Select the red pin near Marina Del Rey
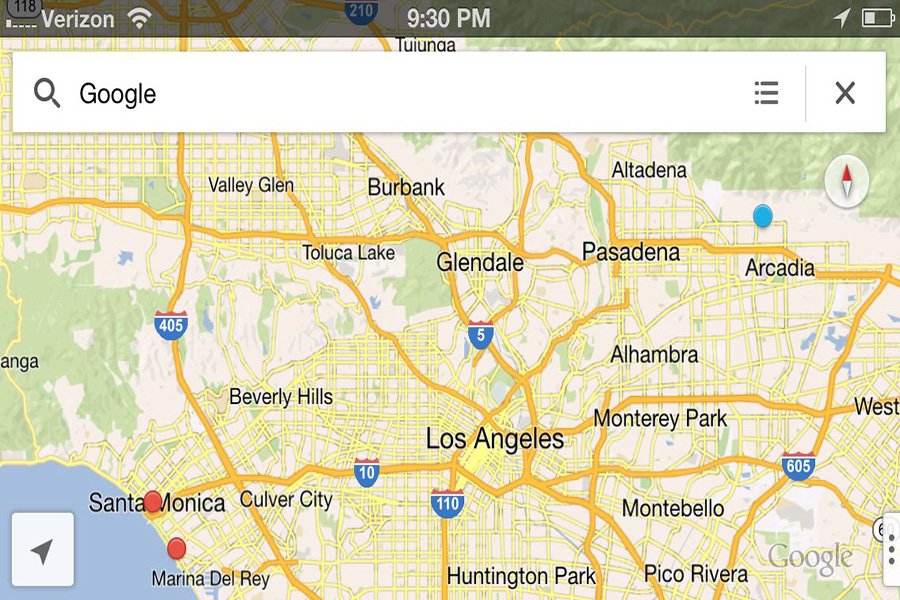The image size is (900, 600). tap(177, 548)
